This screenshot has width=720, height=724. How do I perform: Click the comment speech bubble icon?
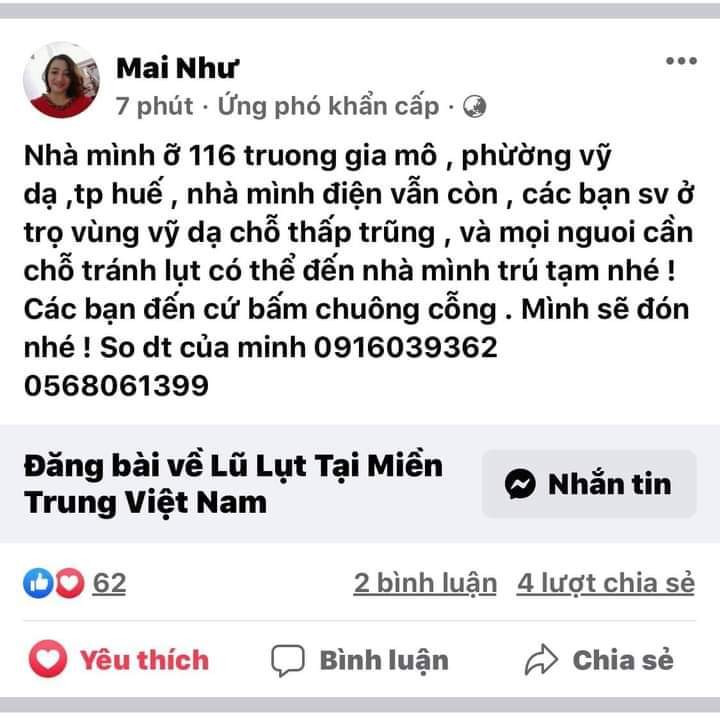[290, 659]
